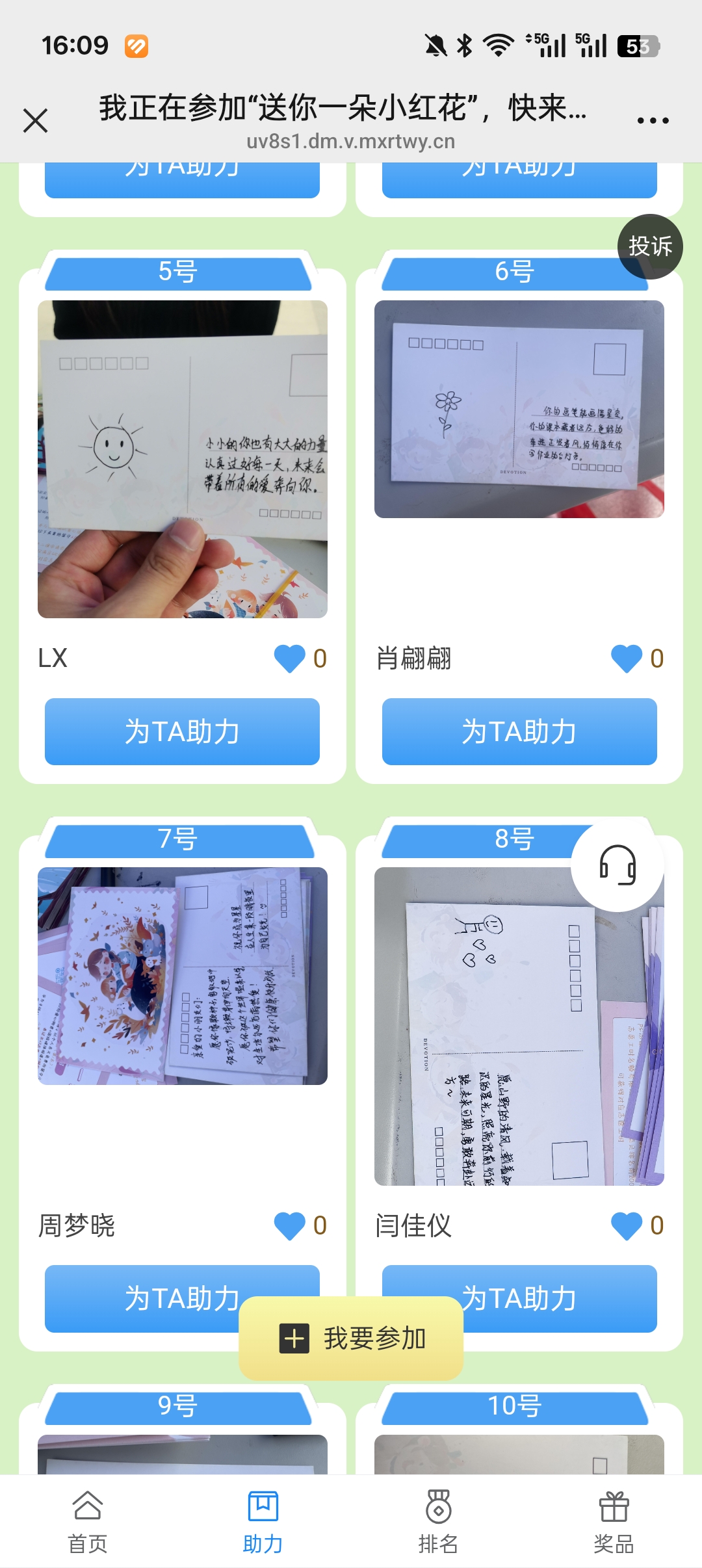Like LX's entry with the heart

(x=290, y=658)
